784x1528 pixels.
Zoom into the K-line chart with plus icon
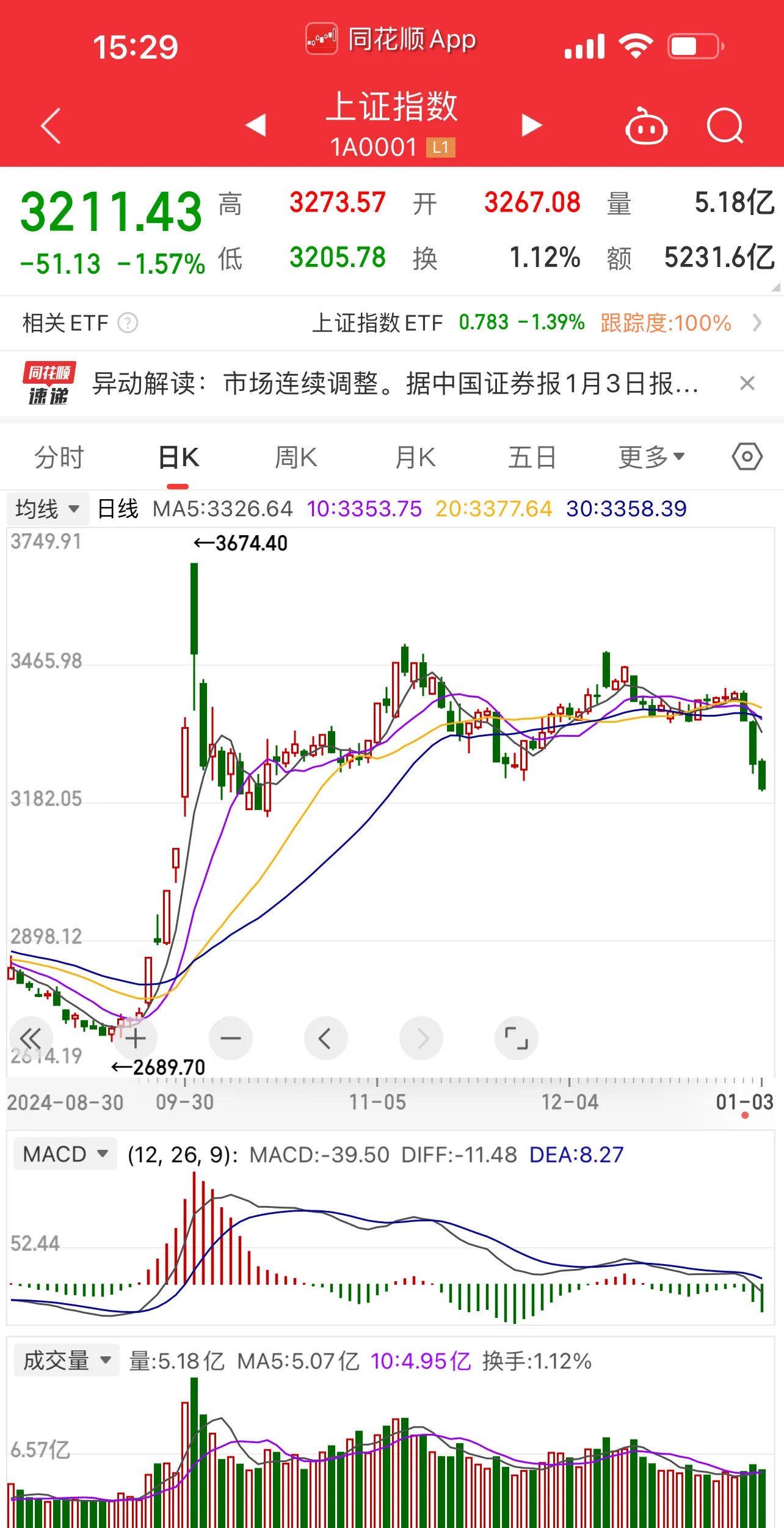click(135, 1038)
